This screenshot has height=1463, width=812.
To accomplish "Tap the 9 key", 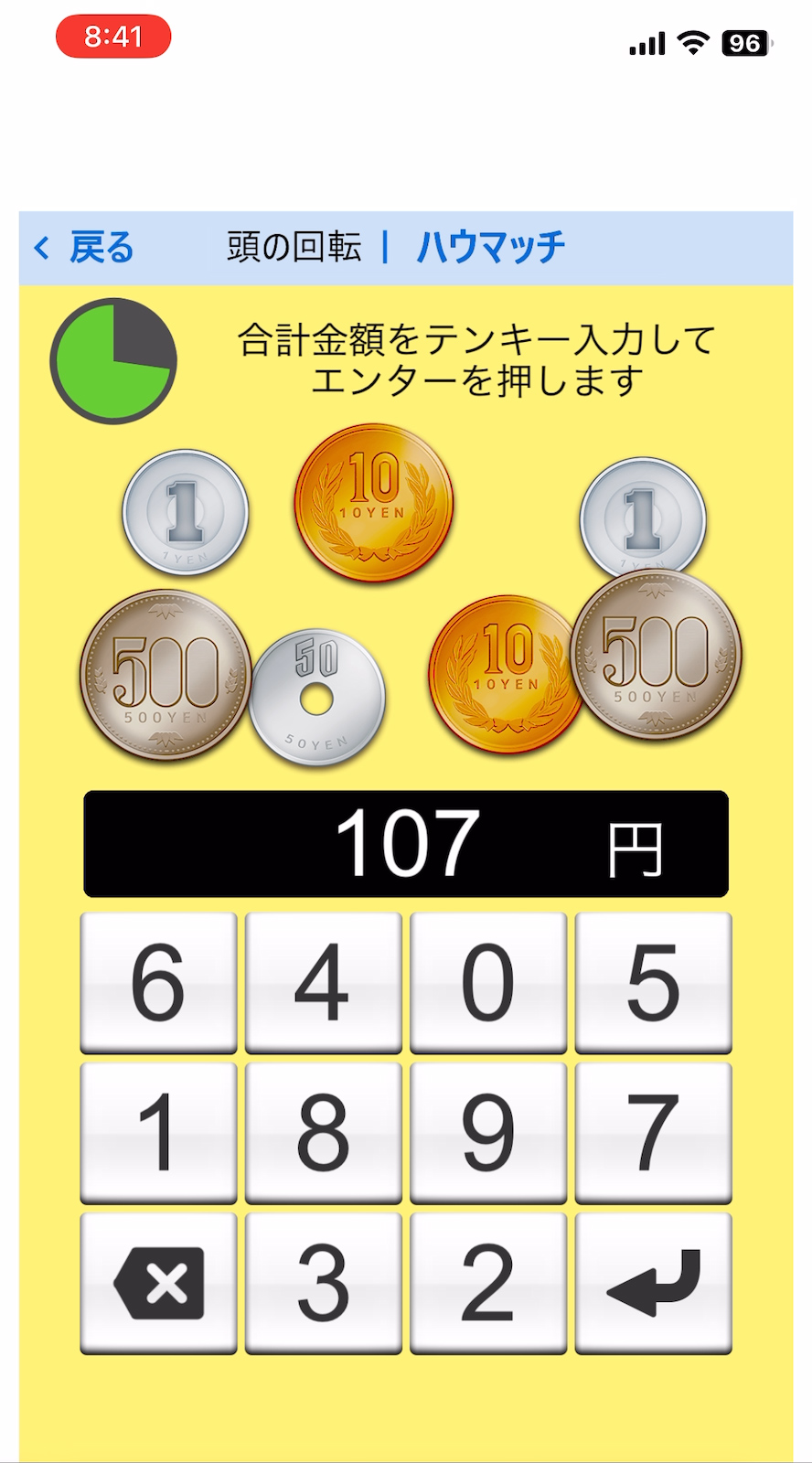I will tap(488, 1133).
